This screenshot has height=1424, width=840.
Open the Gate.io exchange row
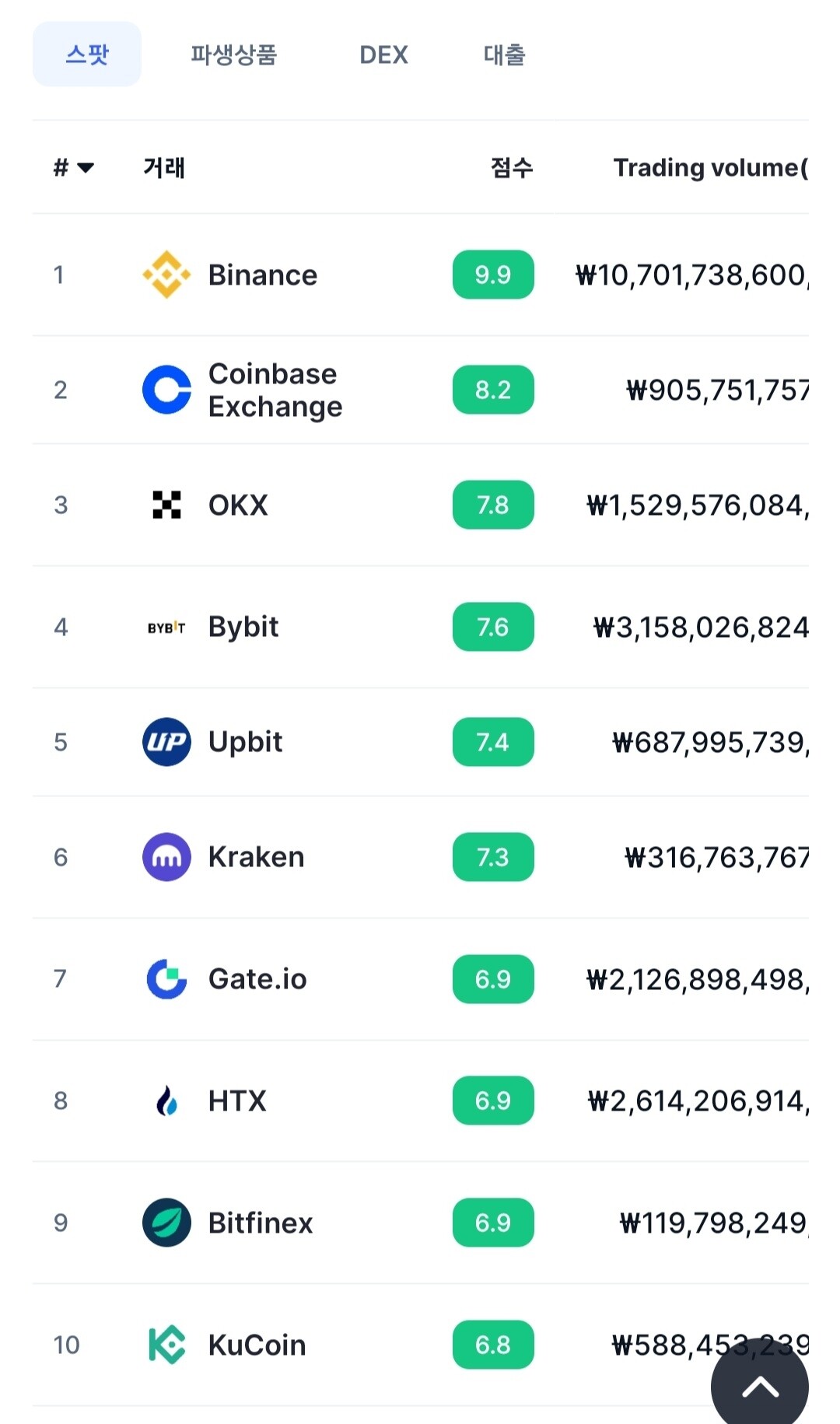click(x=257, y=979)
